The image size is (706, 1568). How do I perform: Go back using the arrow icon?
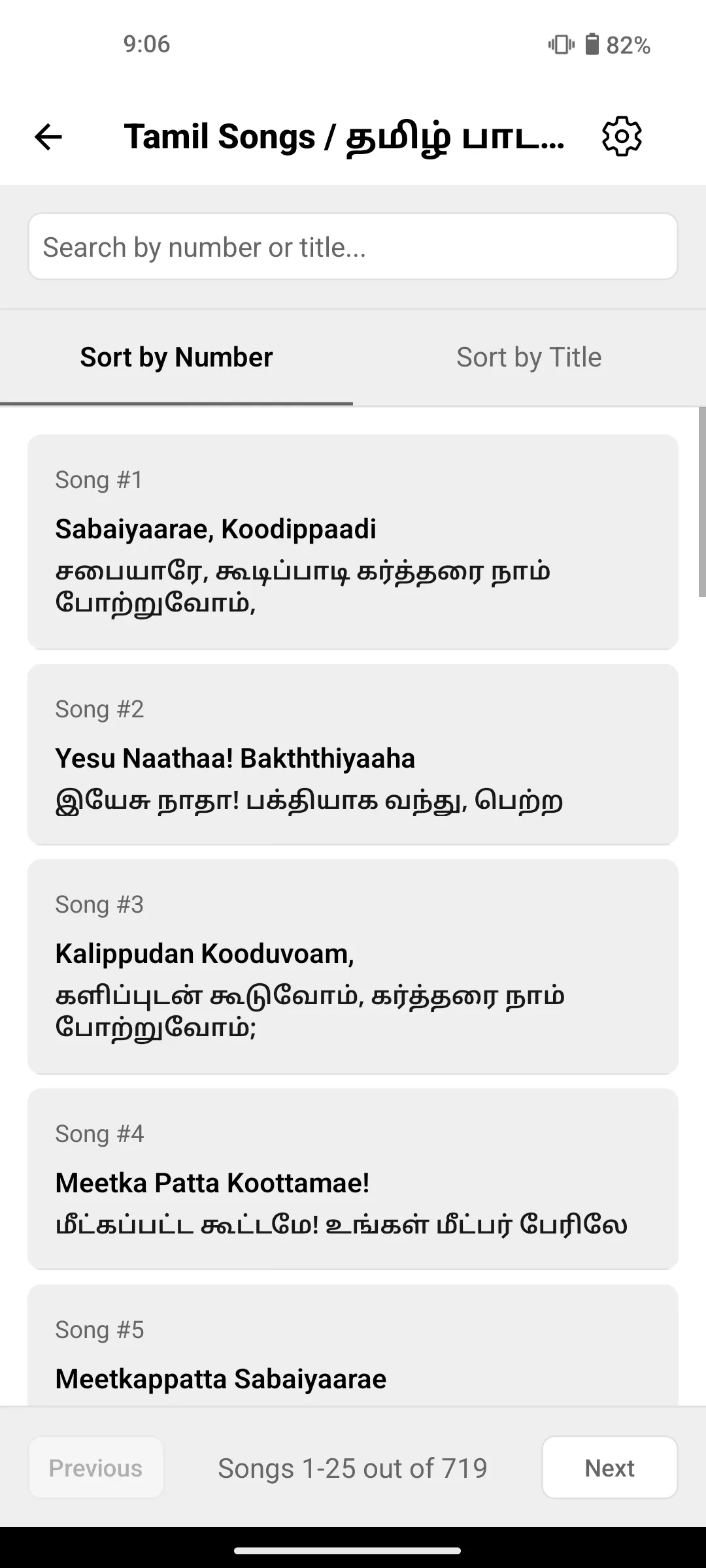pyautogui.click(x=48, y=137)
